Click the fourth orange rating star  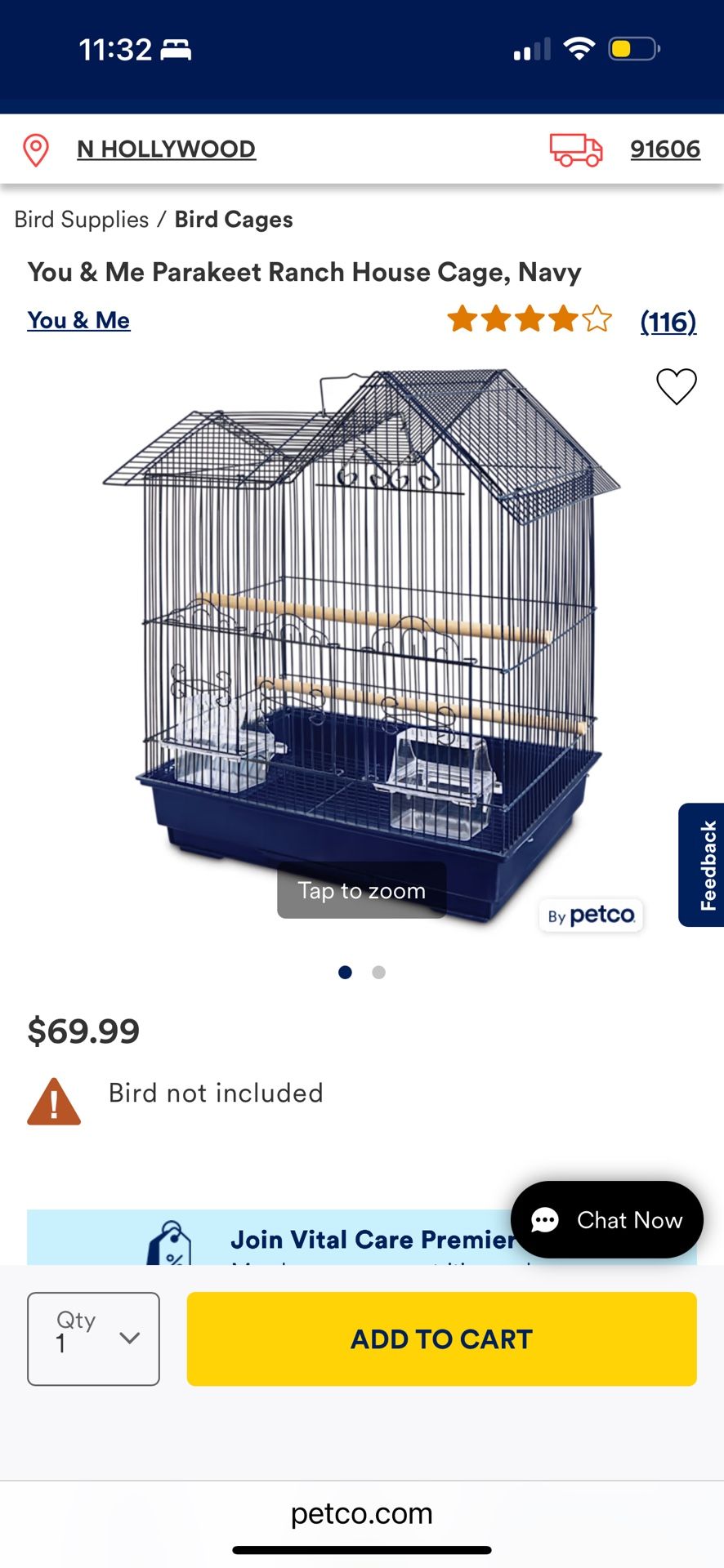[562, 320]
